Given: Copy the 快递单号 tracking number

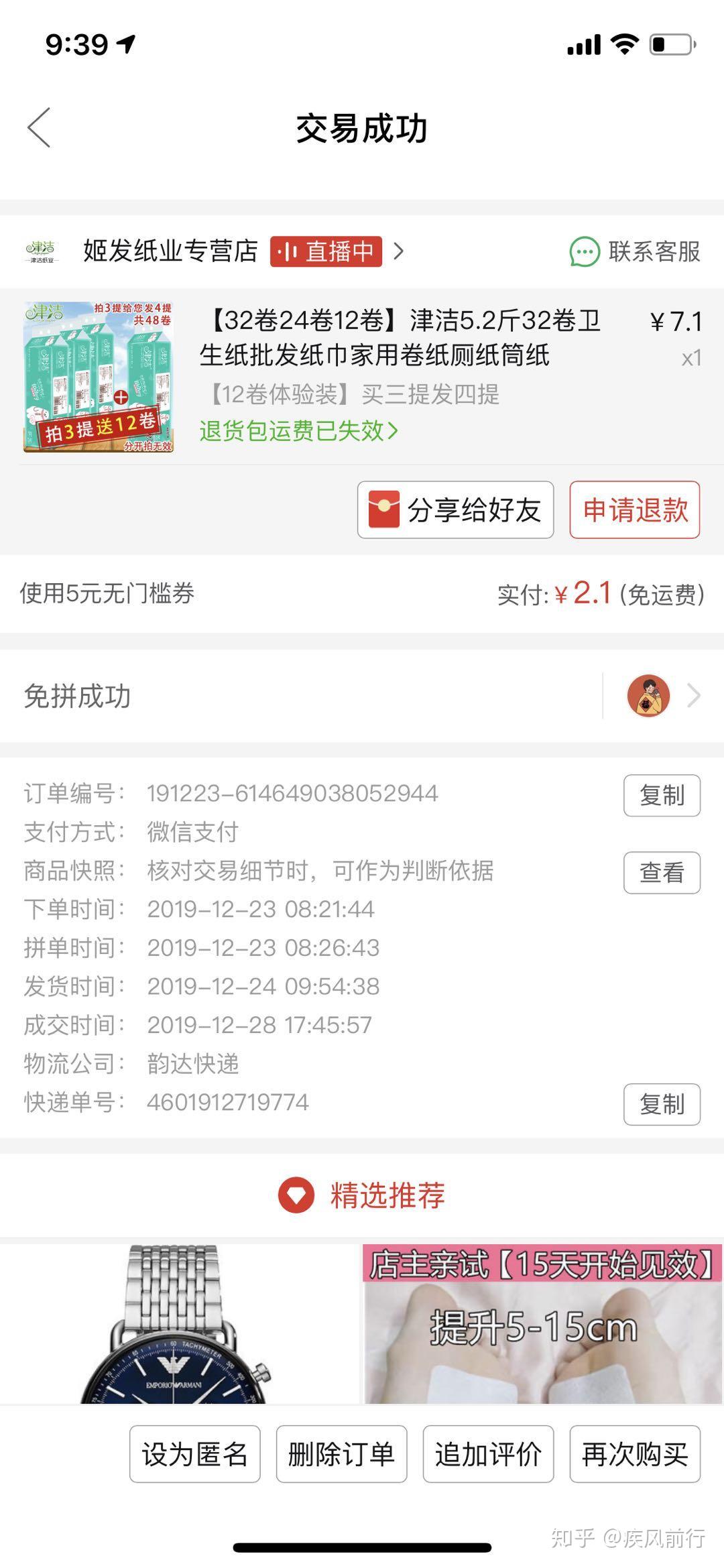Looking at the screenshot, I should pos(661,1104).
